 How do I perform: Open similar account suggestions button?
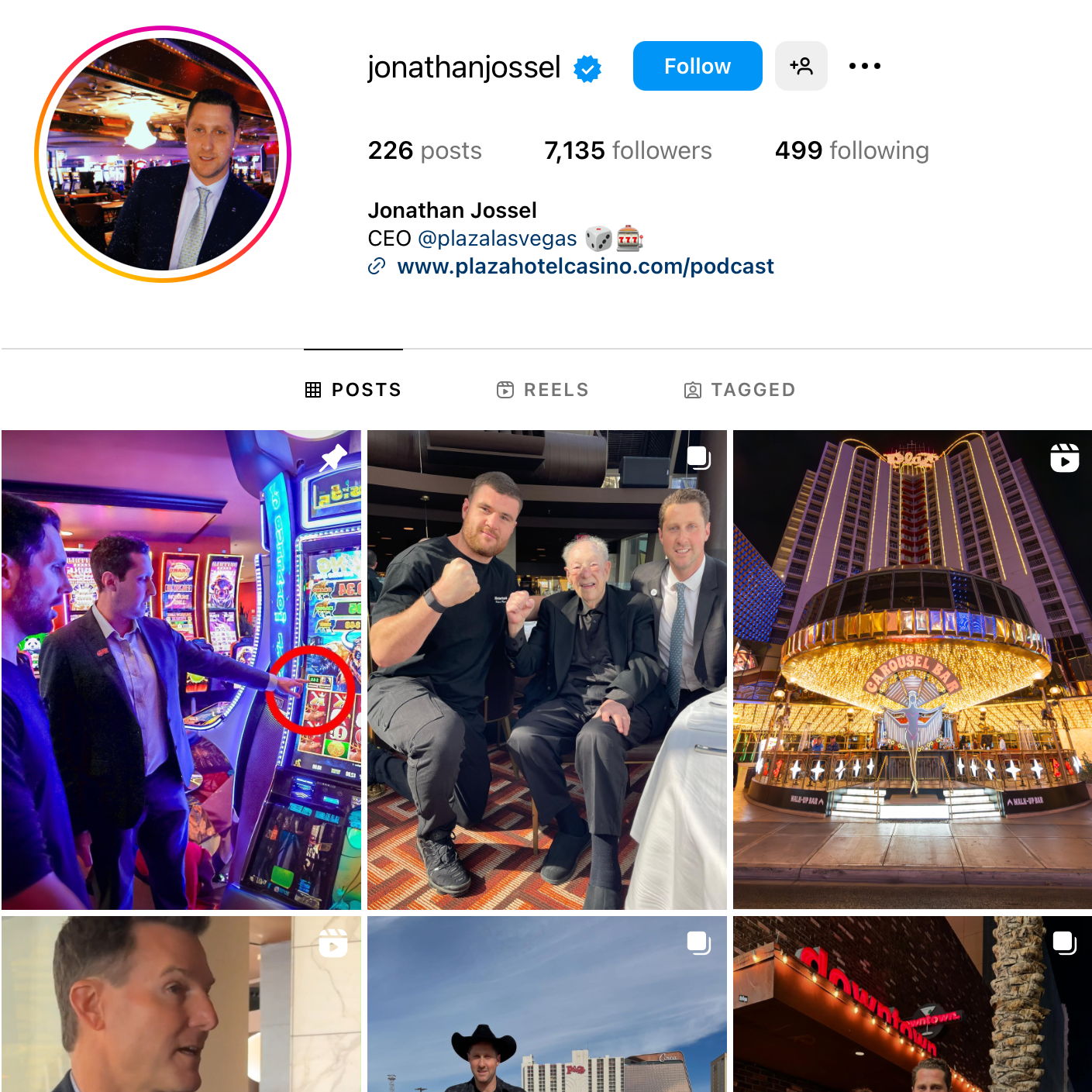[x=801, y=66]
